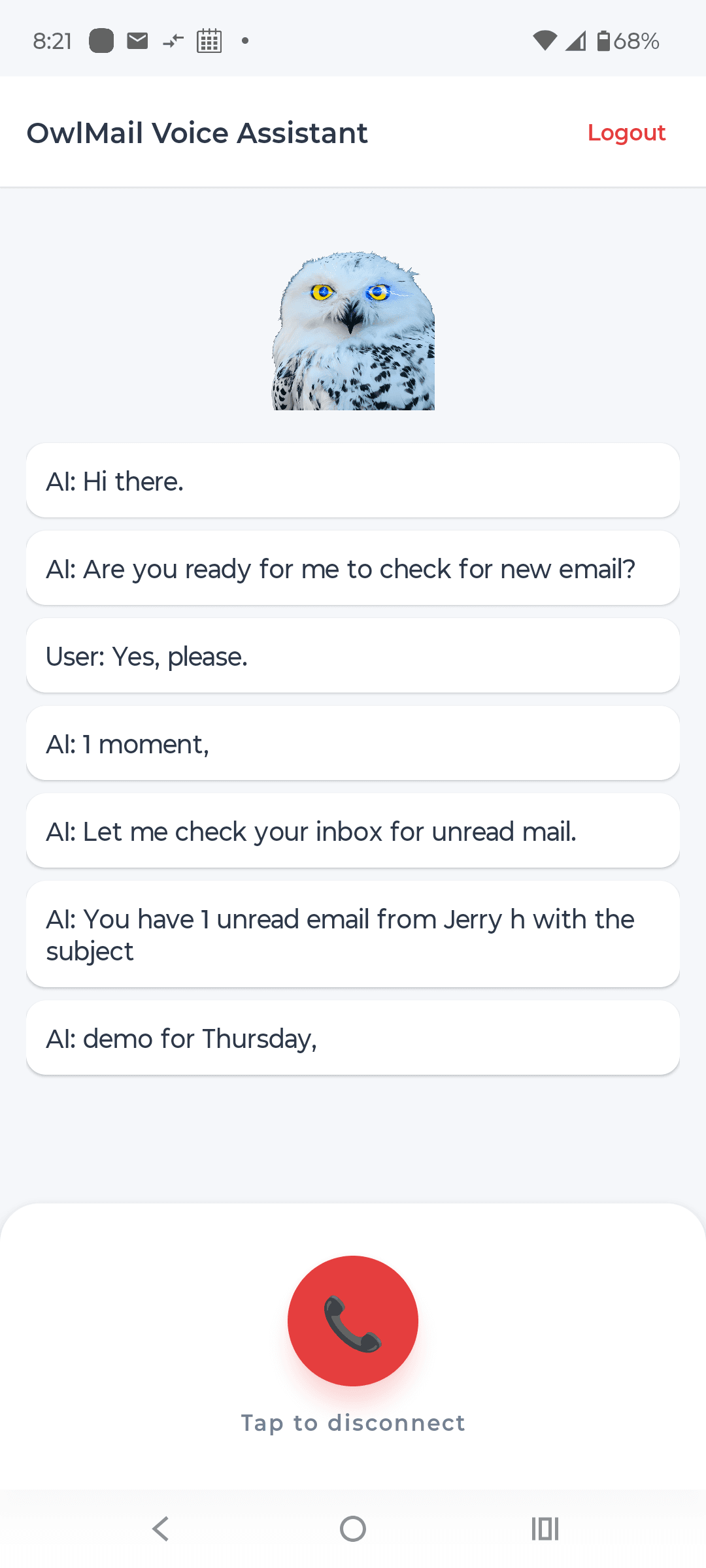Open the Gmail status bar icon
Screen dimensions: 706x1568
[x=138, y=41]
